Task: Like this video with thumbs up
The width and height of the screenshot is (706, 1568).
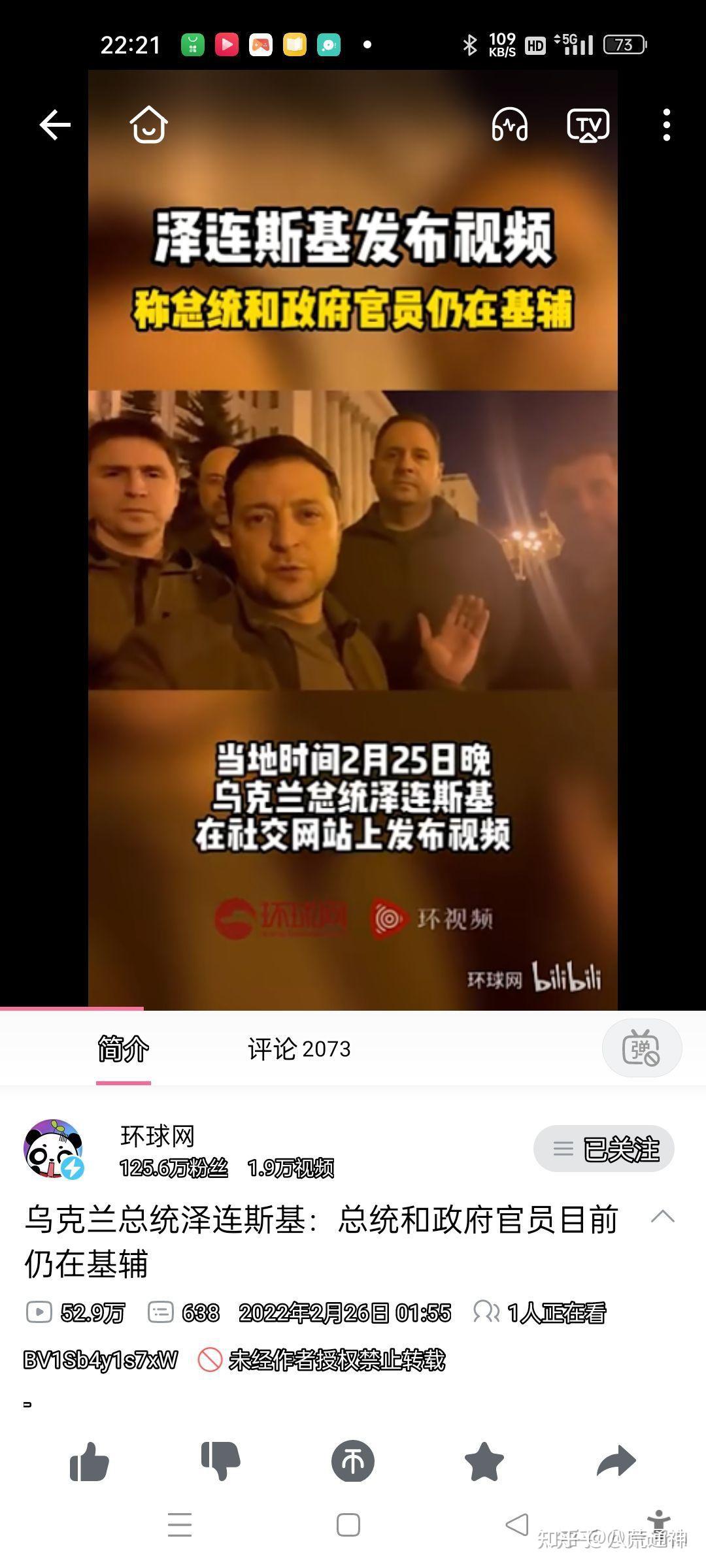Action: (x=90, y=1462)
